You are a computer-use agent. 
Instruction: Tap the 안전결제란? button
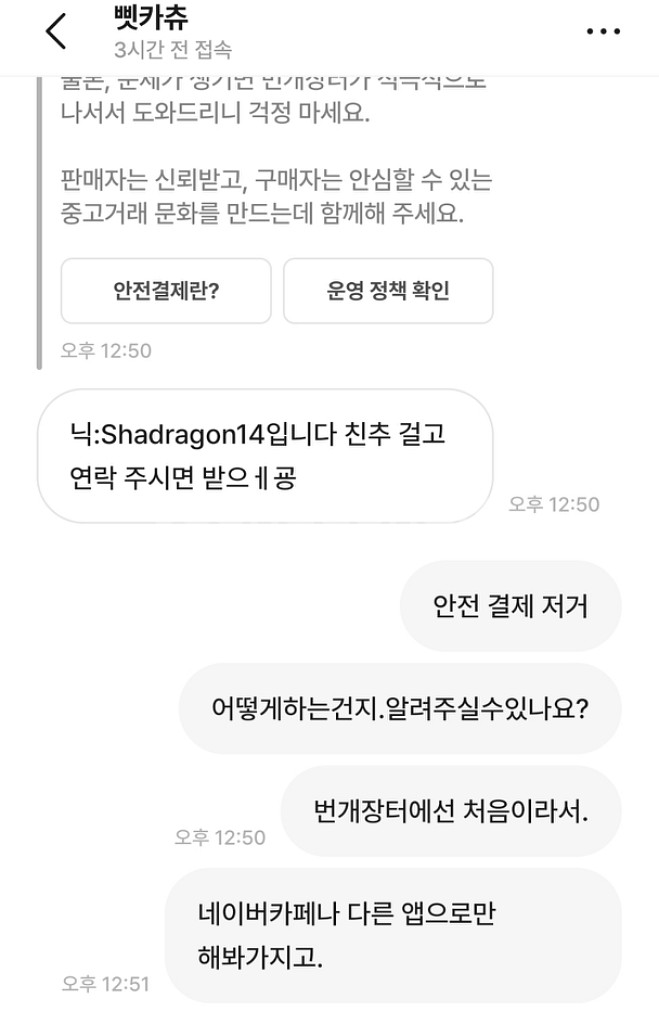pos(166,291)
